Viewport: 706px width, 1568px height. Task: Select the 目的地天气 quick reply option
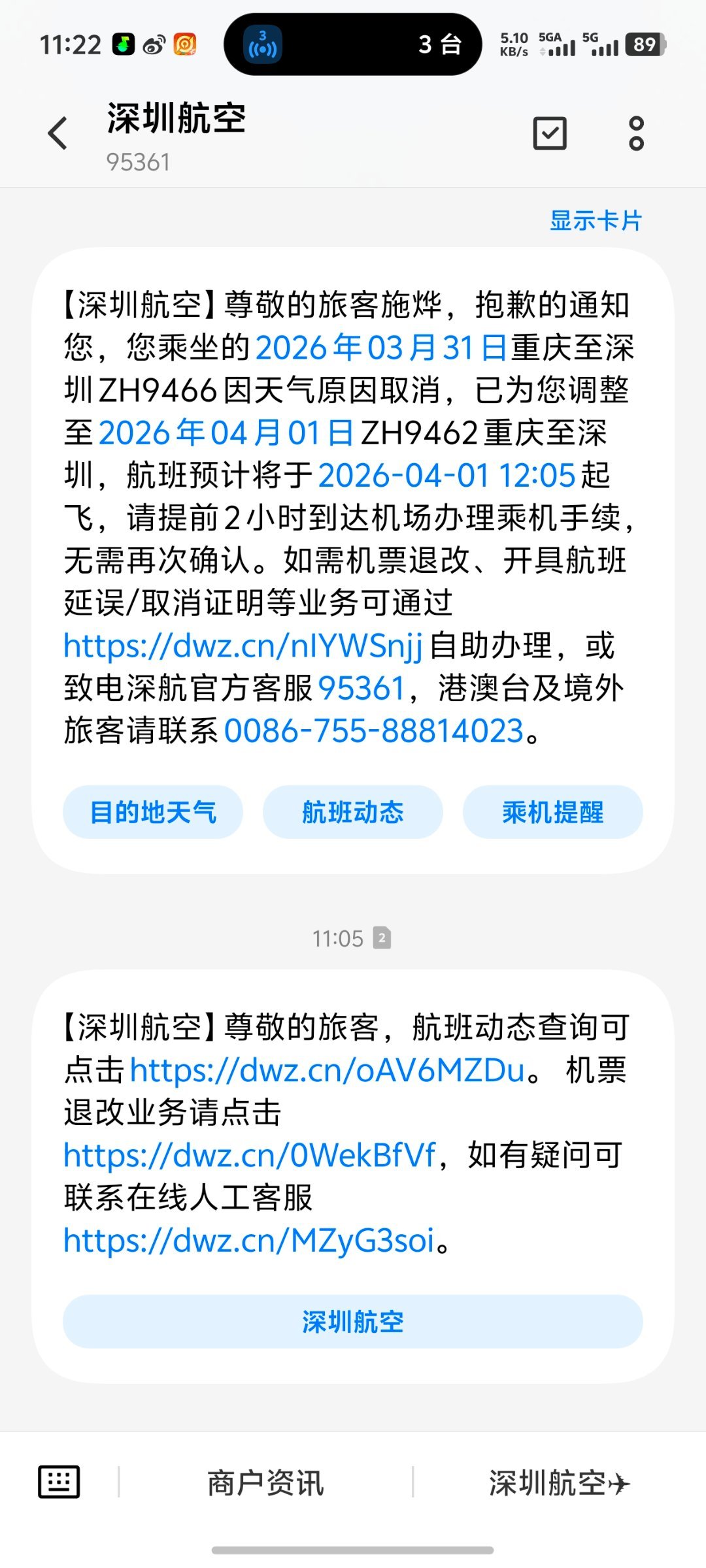(x=152, y=812)
